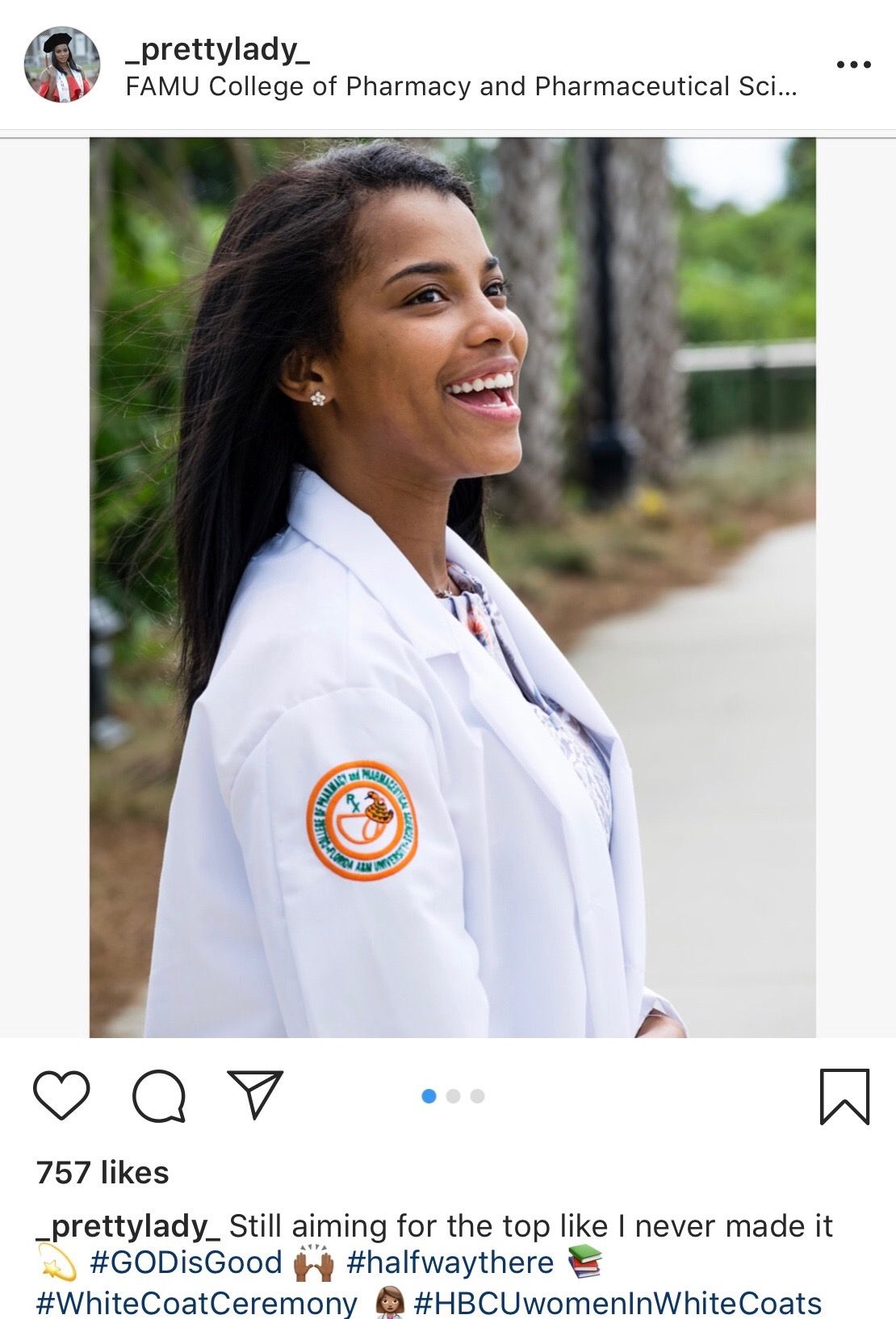Open the #halfwaythere hashtag
The image size is (896, 1319).
pyautogui.click(x=450, y=1262)
